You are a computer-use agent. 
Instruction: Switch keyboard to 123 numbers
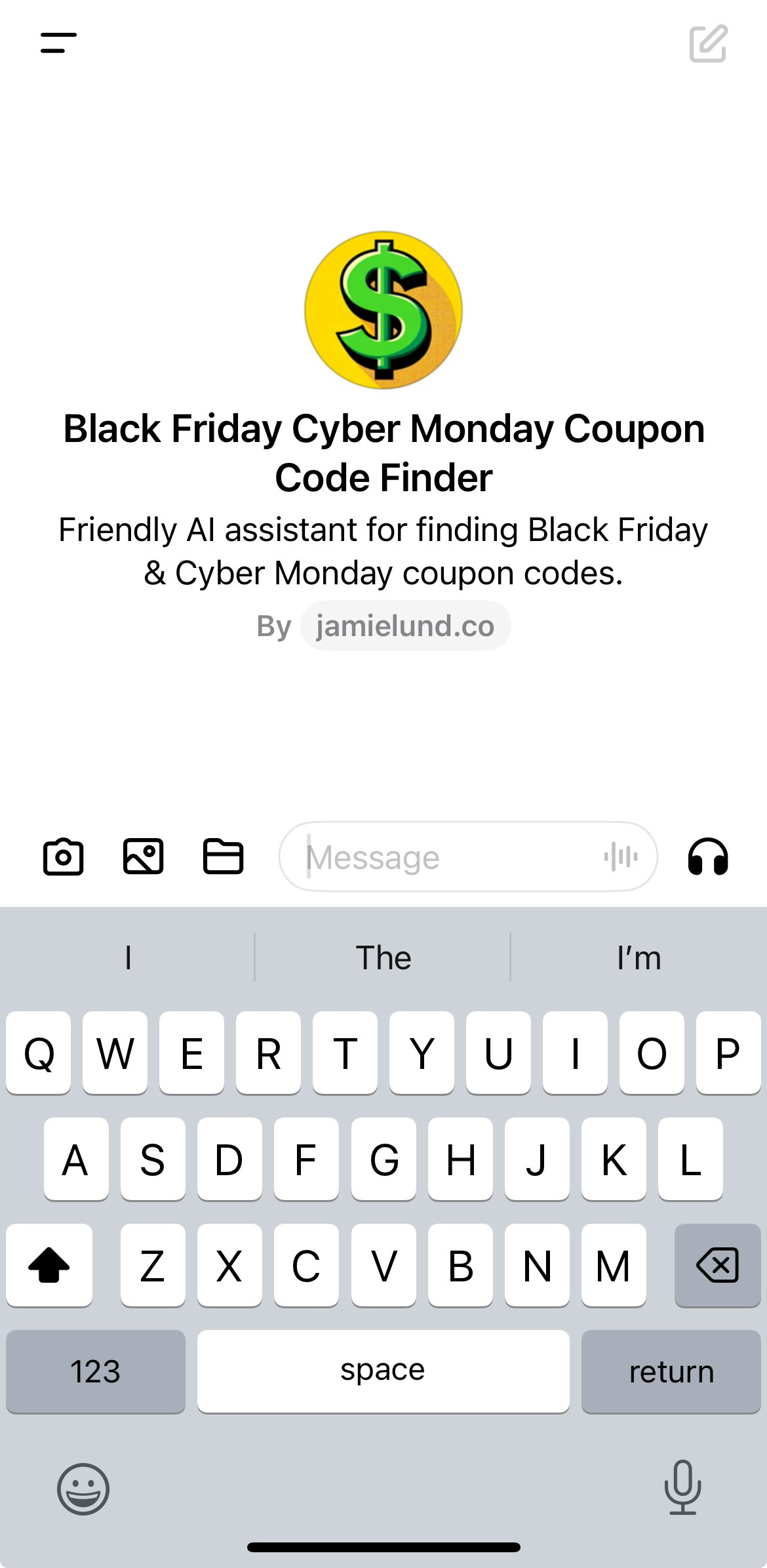click(x=96, y=1371)
